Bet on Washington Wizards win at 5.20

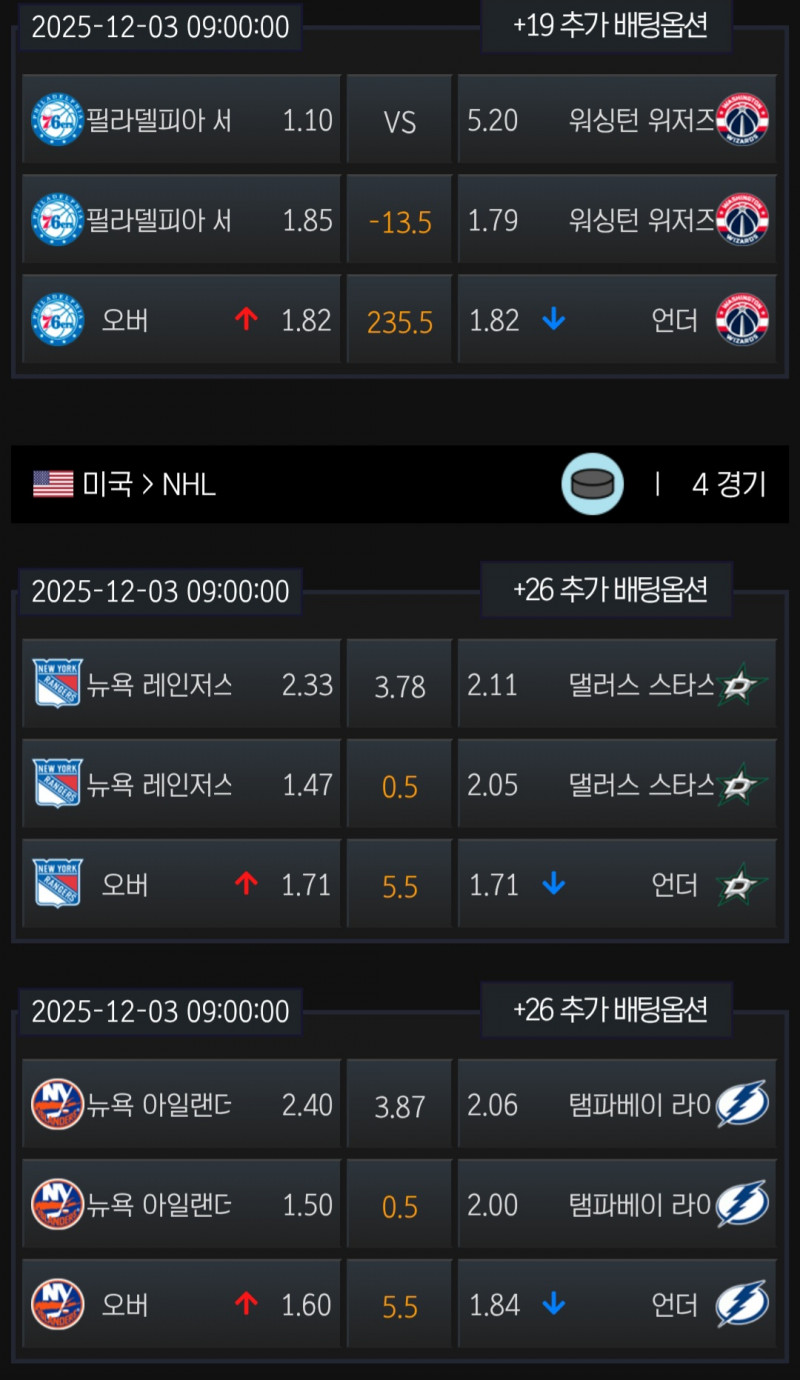click(x=617, y=122)
